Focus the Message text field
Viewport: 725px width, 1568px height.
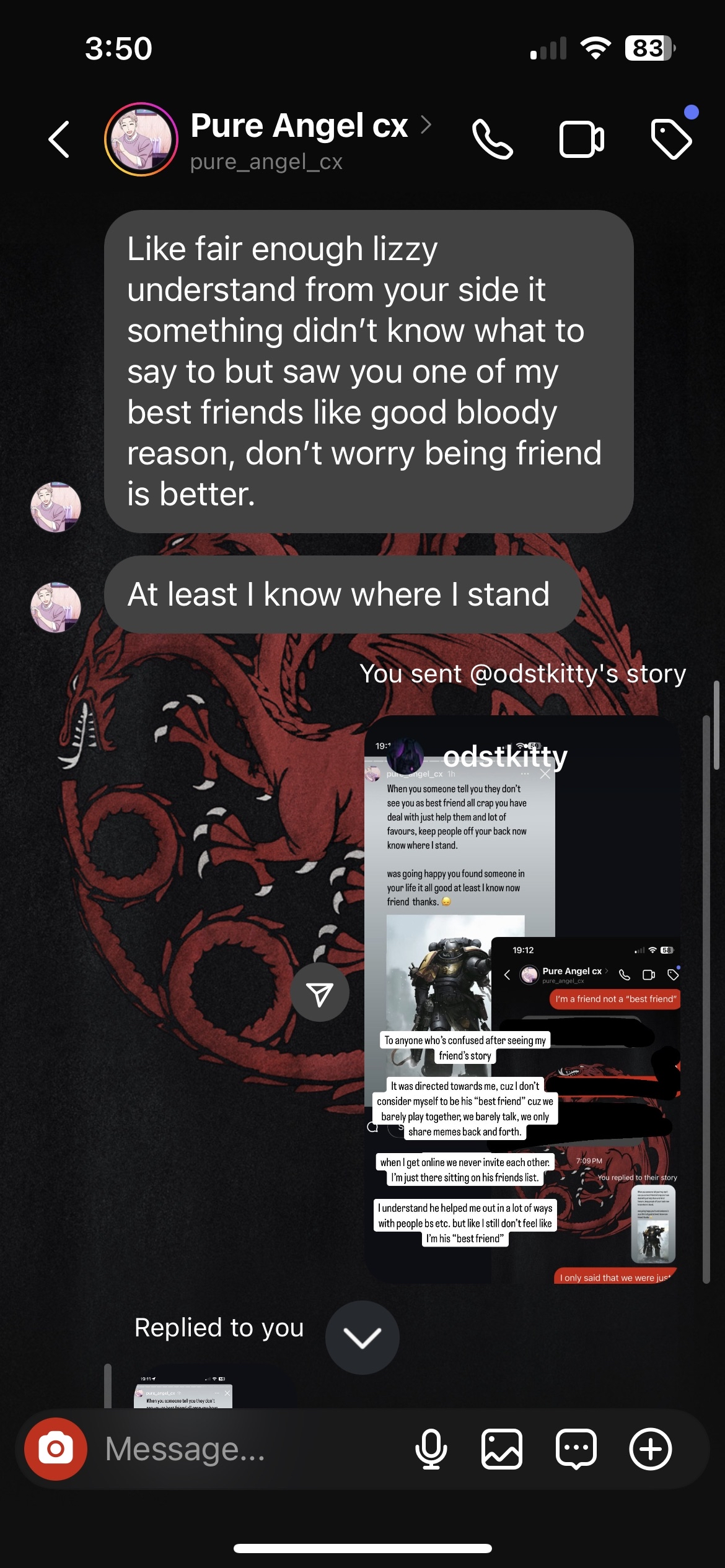click(x=248, y=1449)
